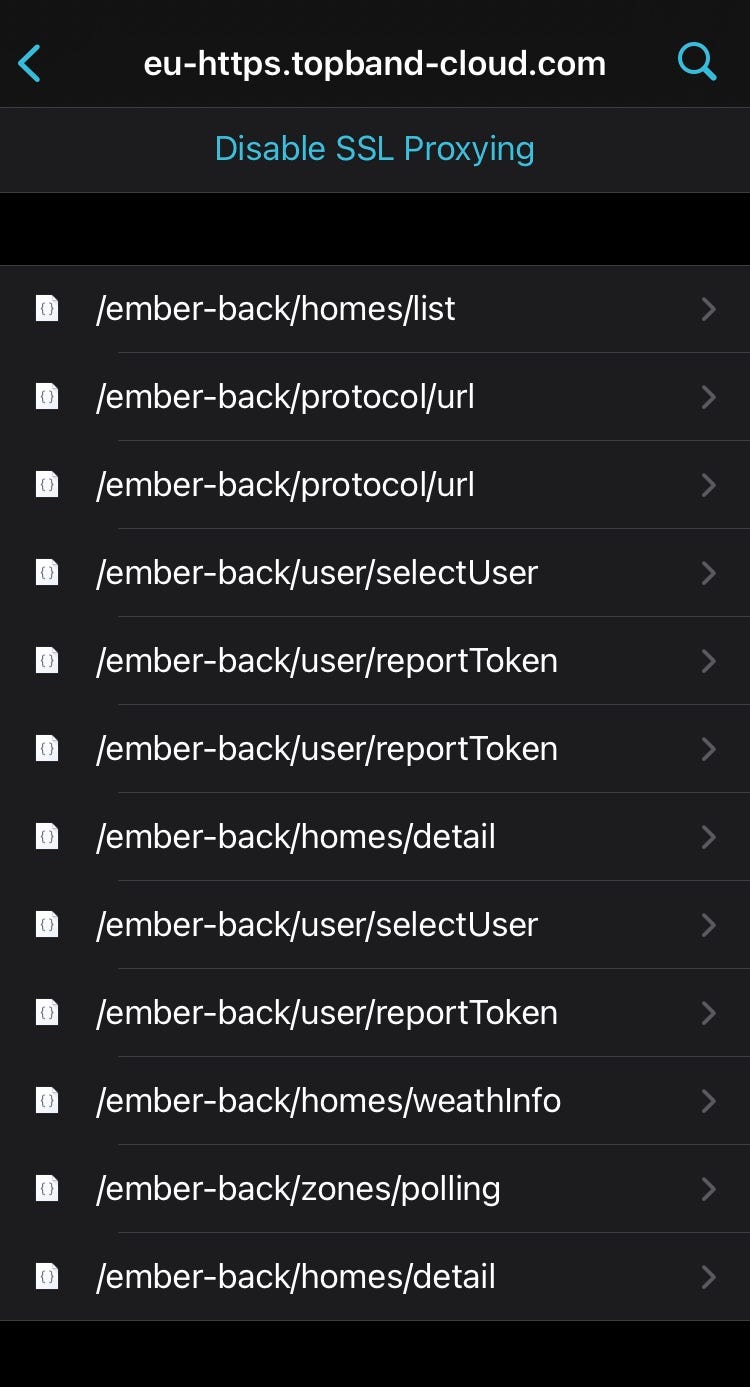
Task: Disable SSL Proxying for this host
Action: click(375, 149)
